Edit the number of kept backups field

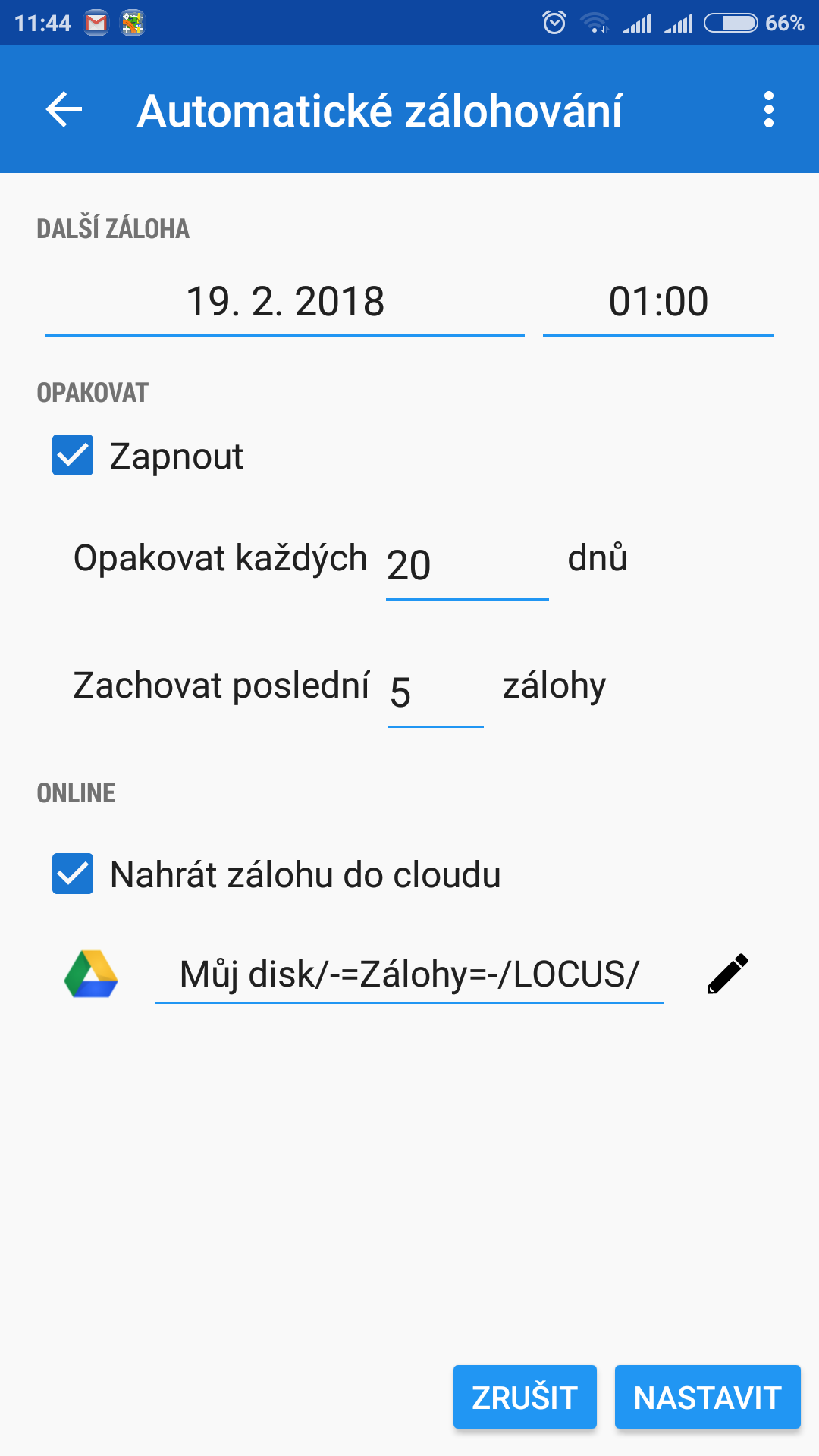pos(435,692)
